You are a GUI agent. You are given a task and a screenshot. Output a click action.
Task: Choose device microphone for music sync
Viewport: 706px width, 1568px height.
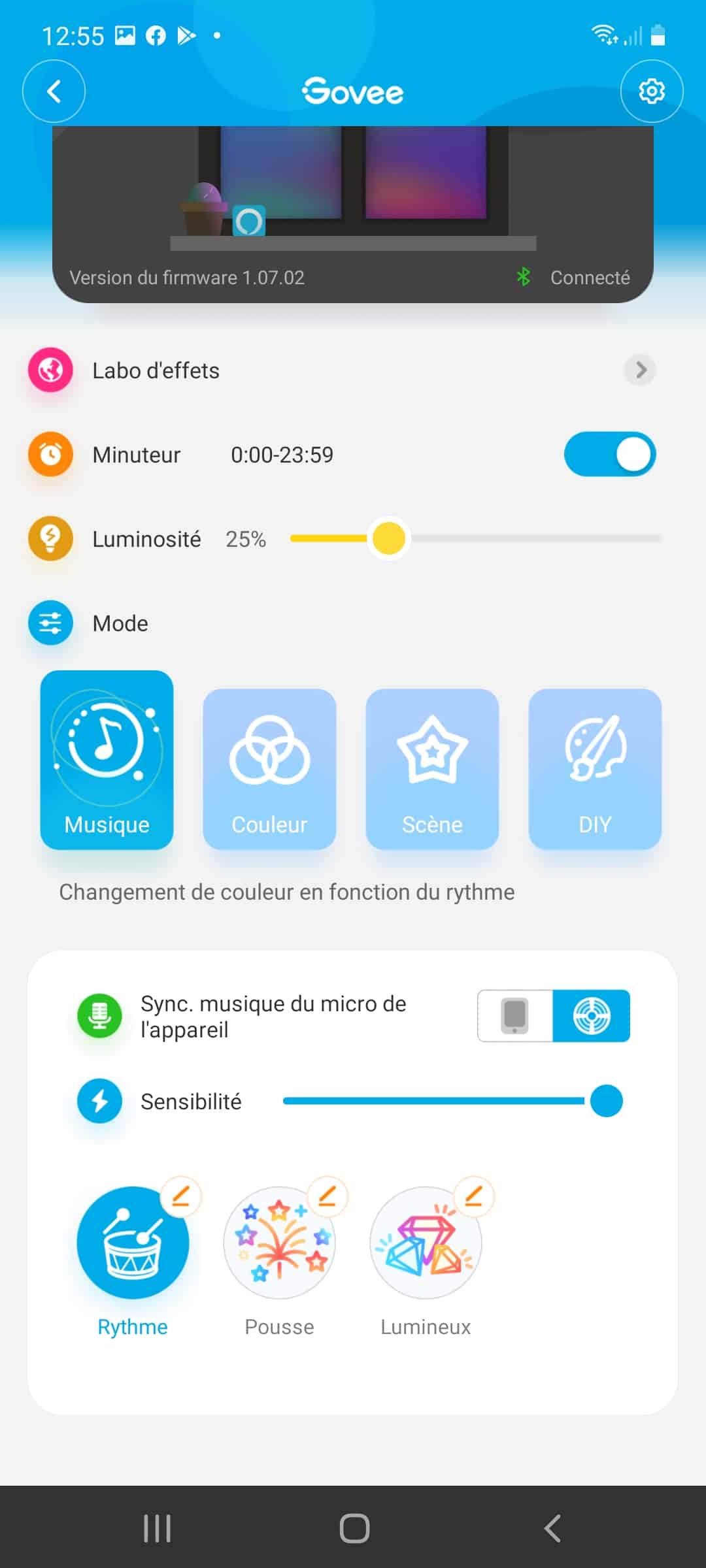pos(592,1016)
